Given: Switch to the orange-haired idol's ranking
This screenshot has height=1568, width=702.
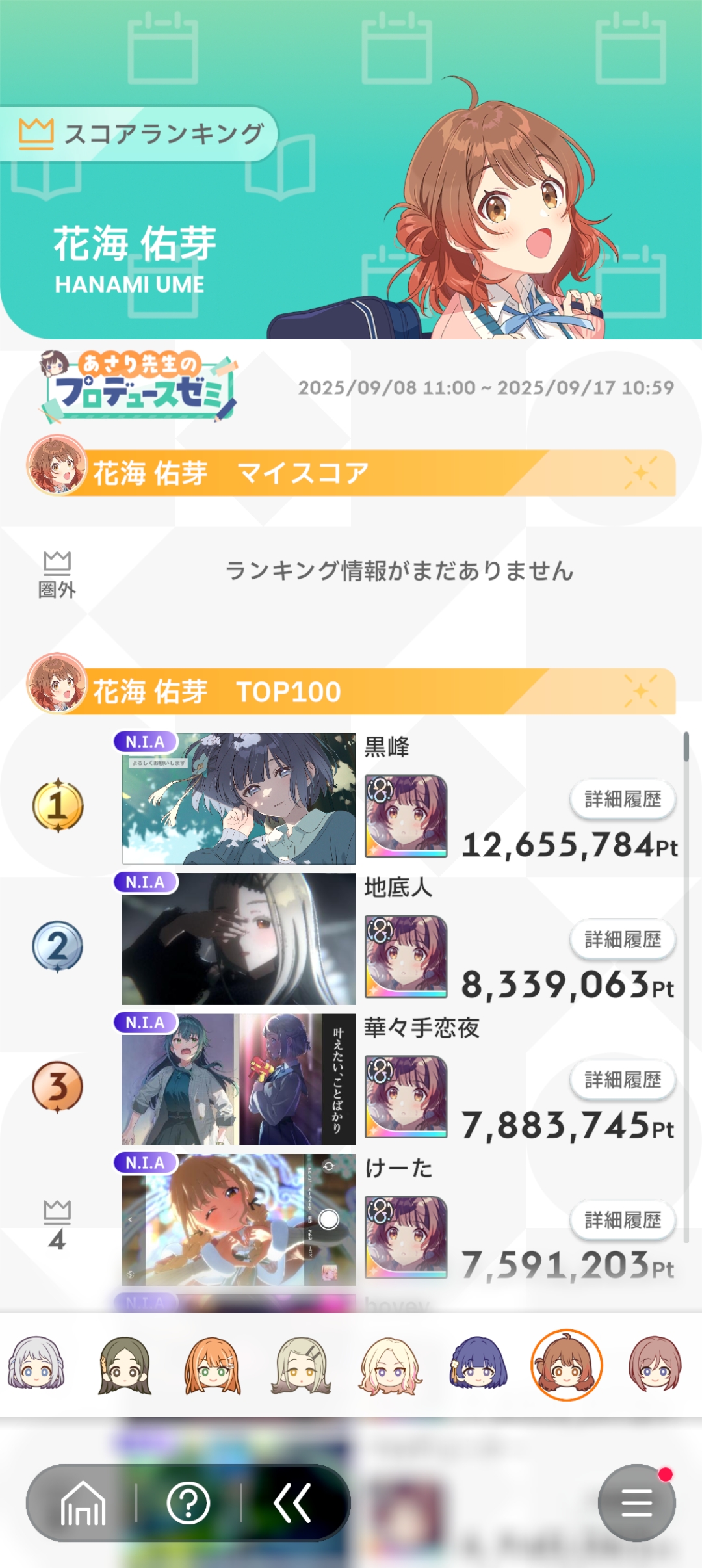Looking at the screenshot, I should coord(213,1365).
